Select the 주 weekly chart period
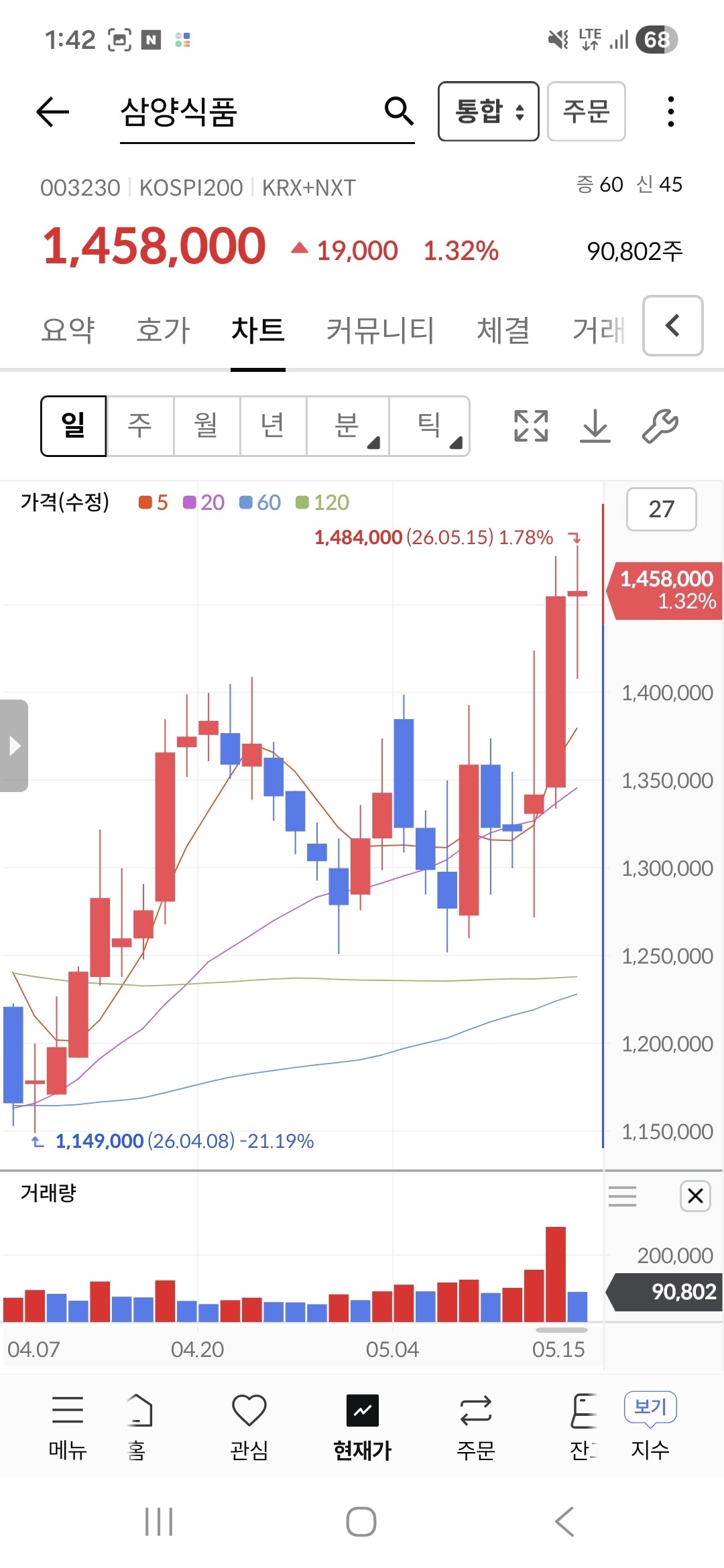The image size is (724, 1568). click(140, 426)
